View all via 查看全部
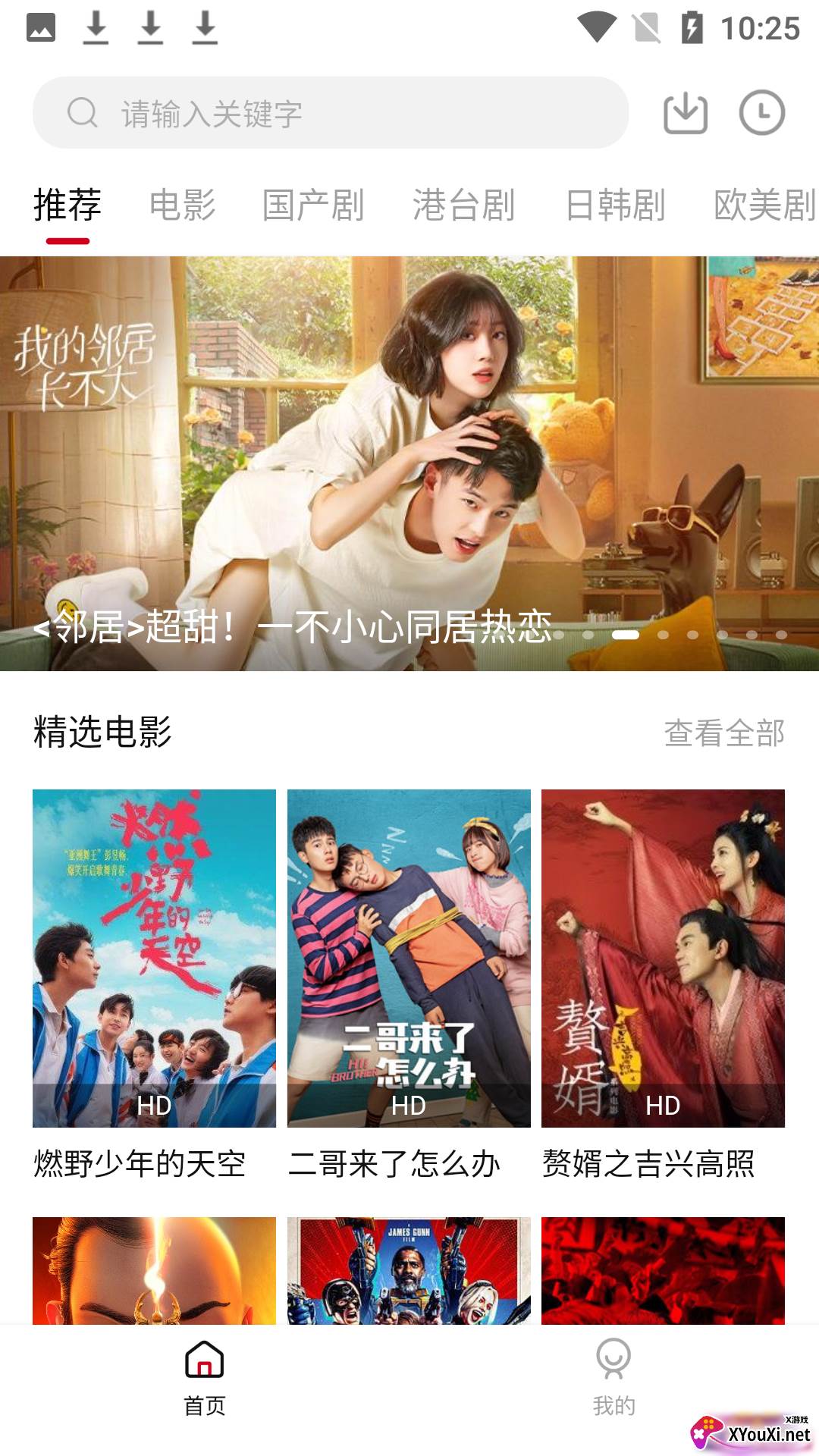Viewport: 819px width, 1456px height. (724, 733)
